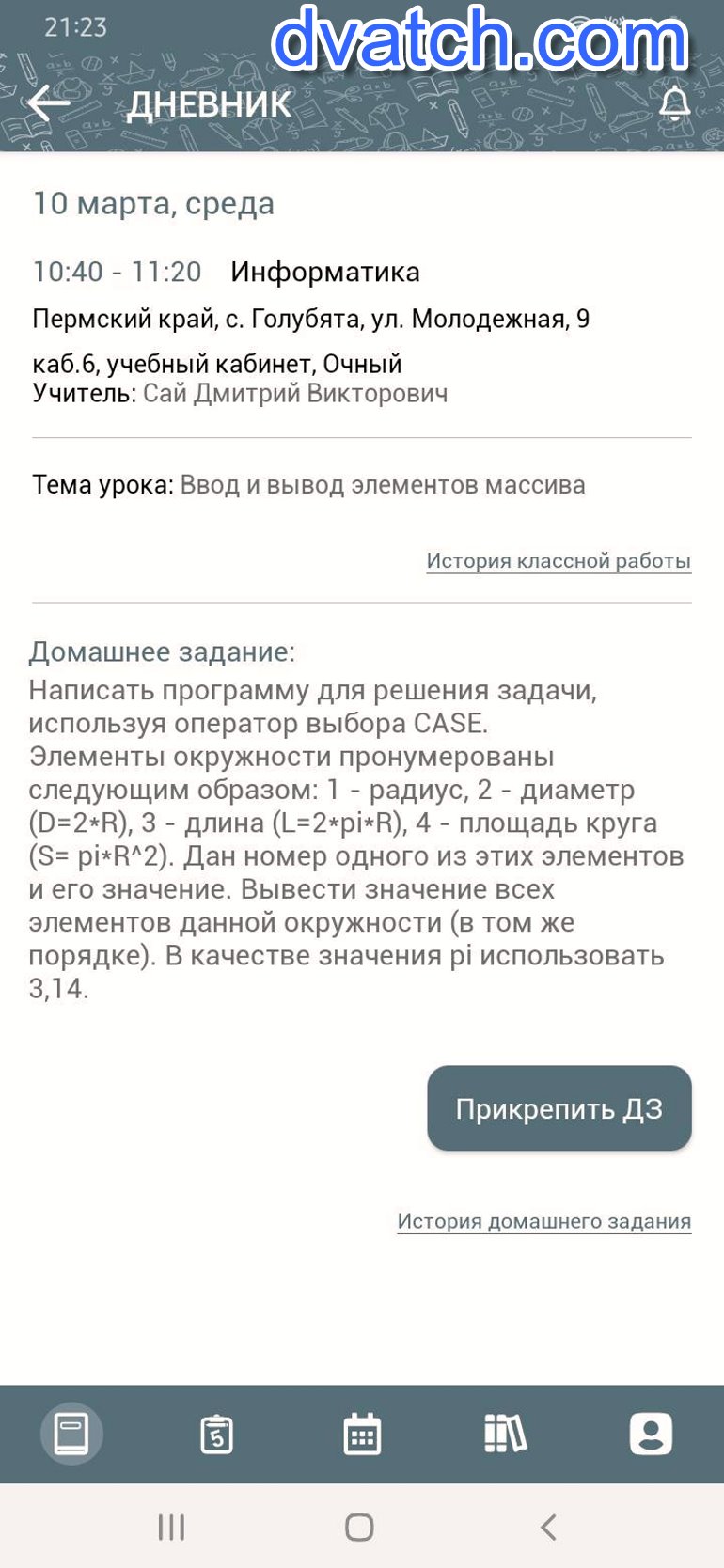The width and height of the screenshot is (724, 1568).
Task: Open История классной работы link
Action: coord(559,561)
